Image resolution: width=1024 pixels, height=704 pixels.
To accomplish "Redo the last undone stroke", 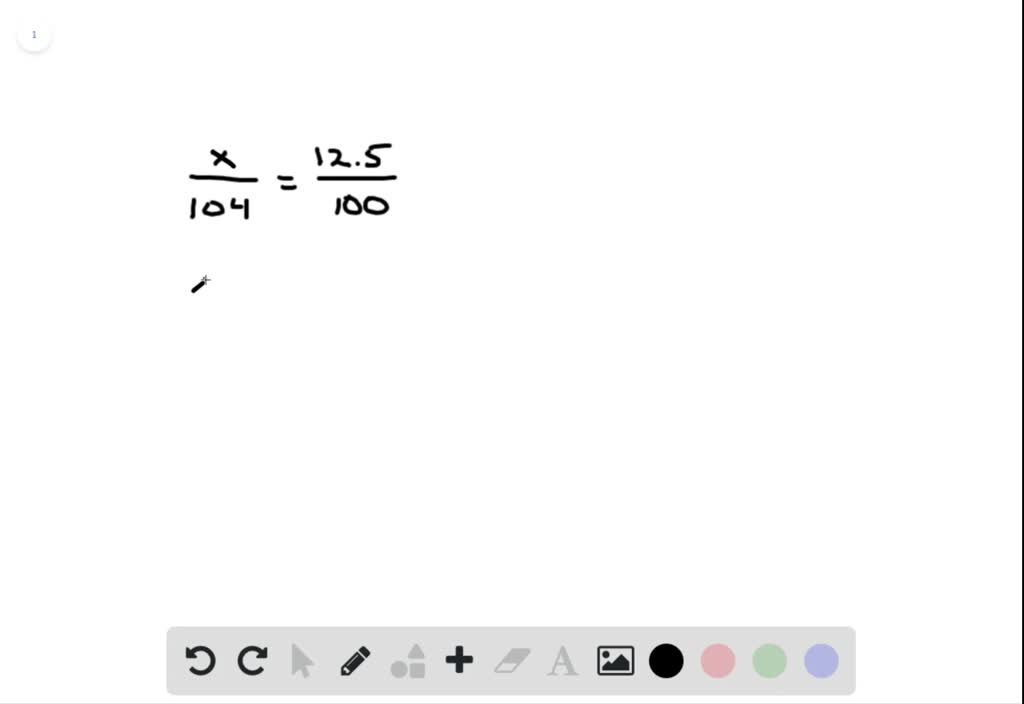I will point(252,661).
